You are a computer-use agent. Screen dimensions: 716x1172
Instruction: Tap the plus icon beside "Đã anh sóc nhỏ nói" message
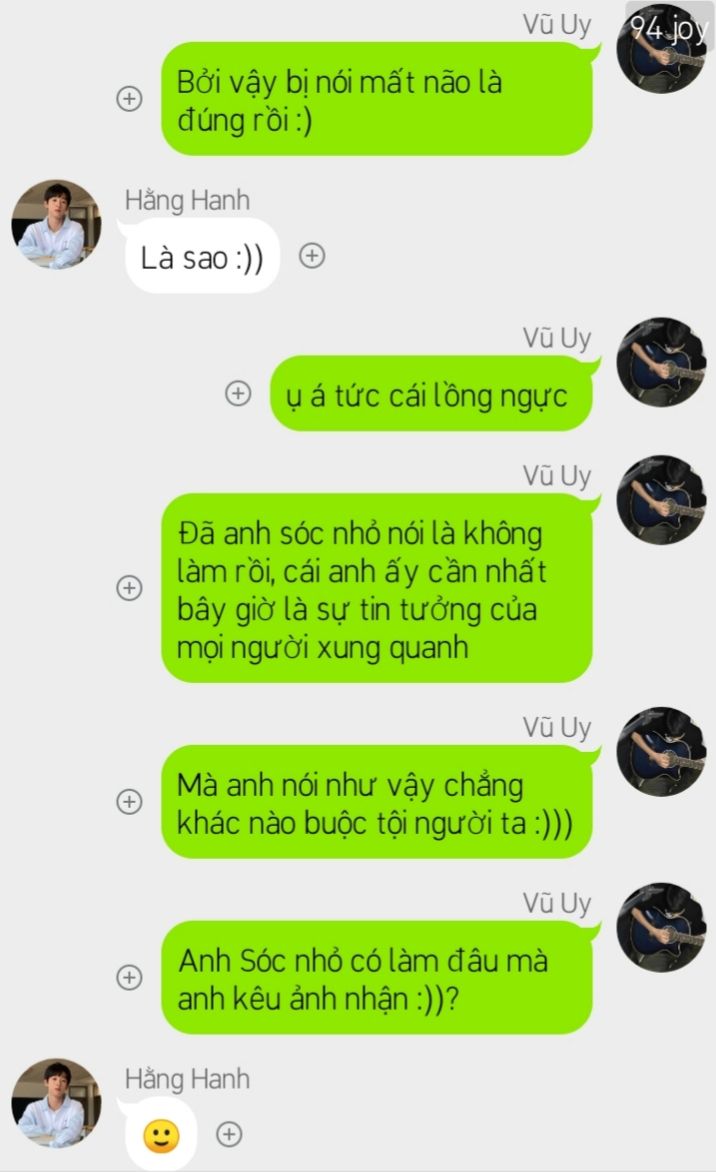129,587
